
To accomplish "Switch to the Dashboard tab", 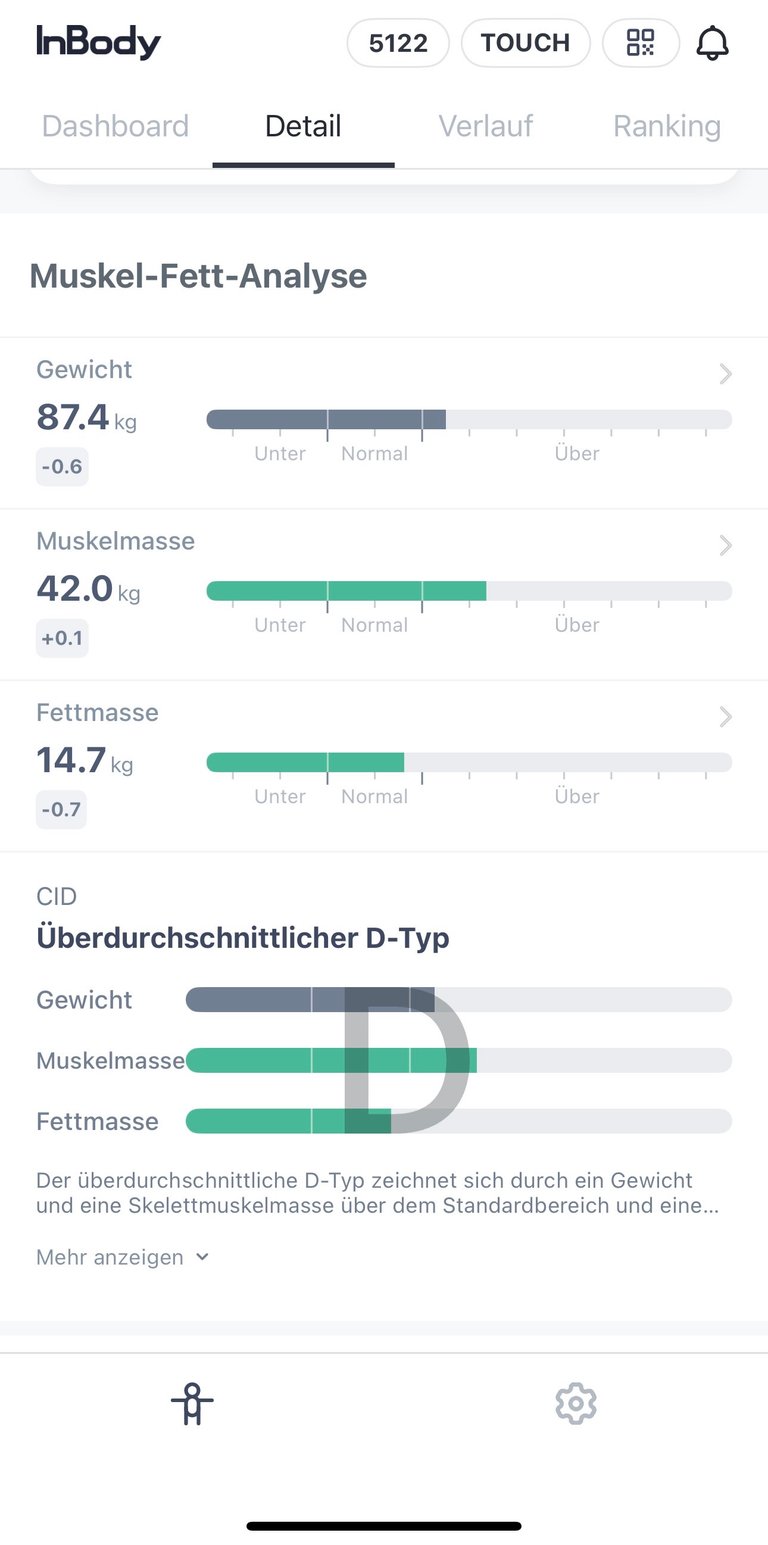I will [x=115, y=126].
